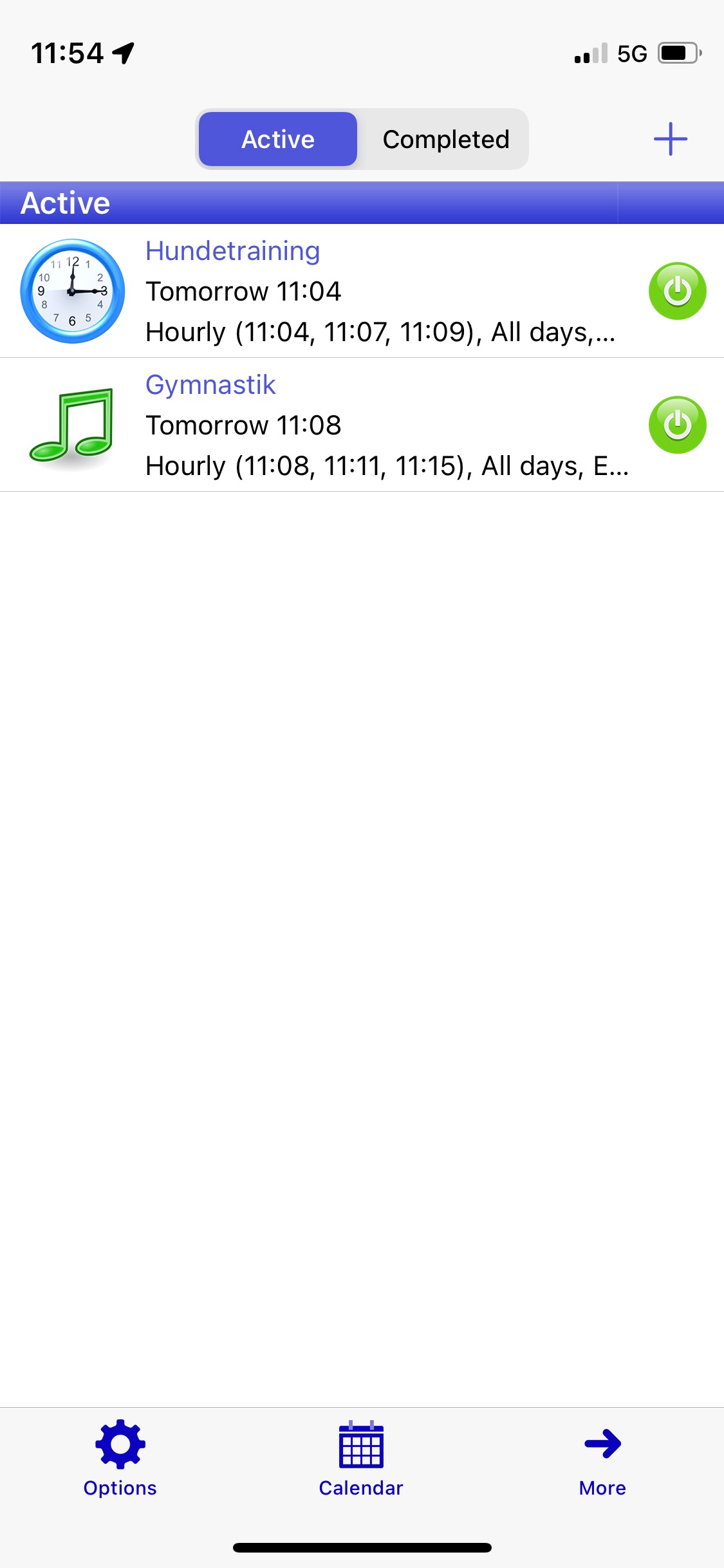Image resolution: width=724 pixels, height=1568 pixels.
Task: Toggle the Gymnastik power button
Action: click(677, 425)
